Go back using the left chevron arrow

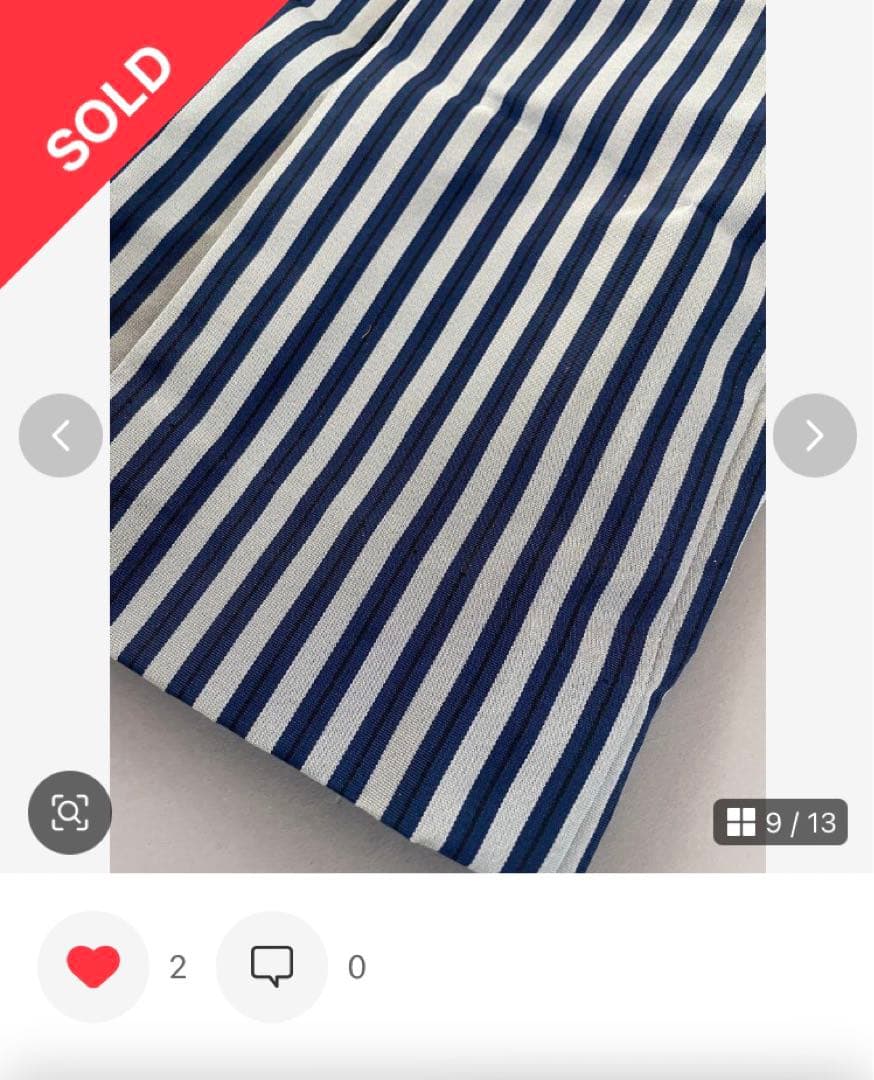(x=60, y=435)
